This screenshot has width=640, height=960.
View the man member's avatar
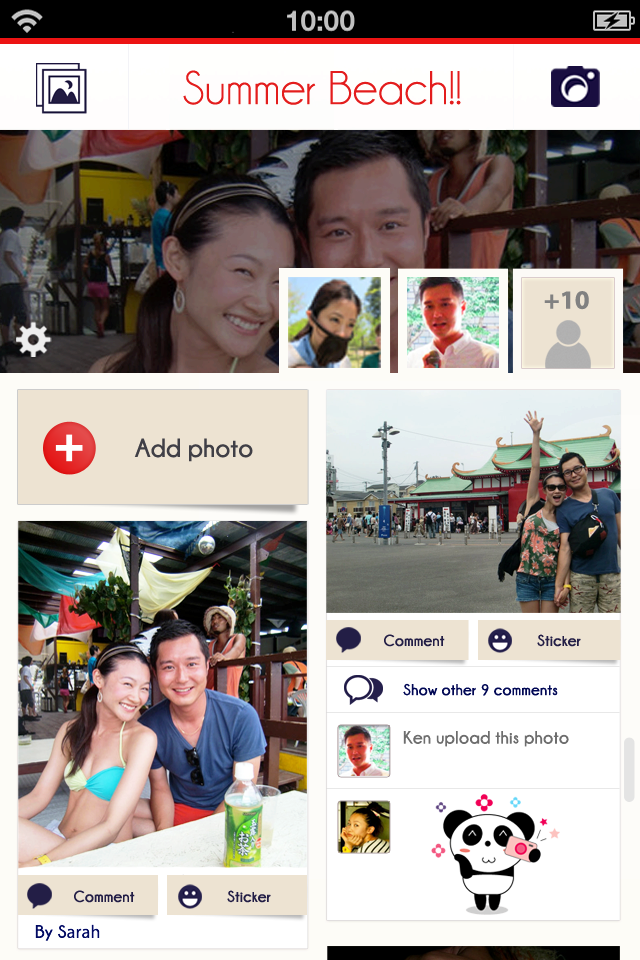453,321
